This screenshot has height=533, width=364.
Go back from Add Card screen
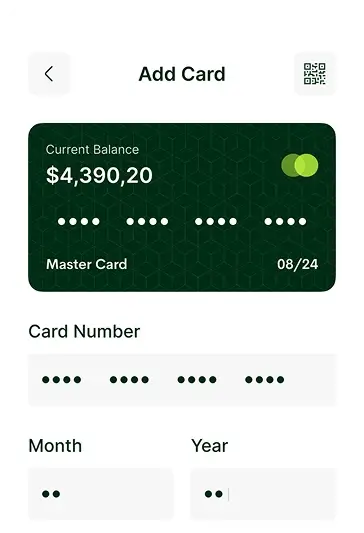point(49,74)
